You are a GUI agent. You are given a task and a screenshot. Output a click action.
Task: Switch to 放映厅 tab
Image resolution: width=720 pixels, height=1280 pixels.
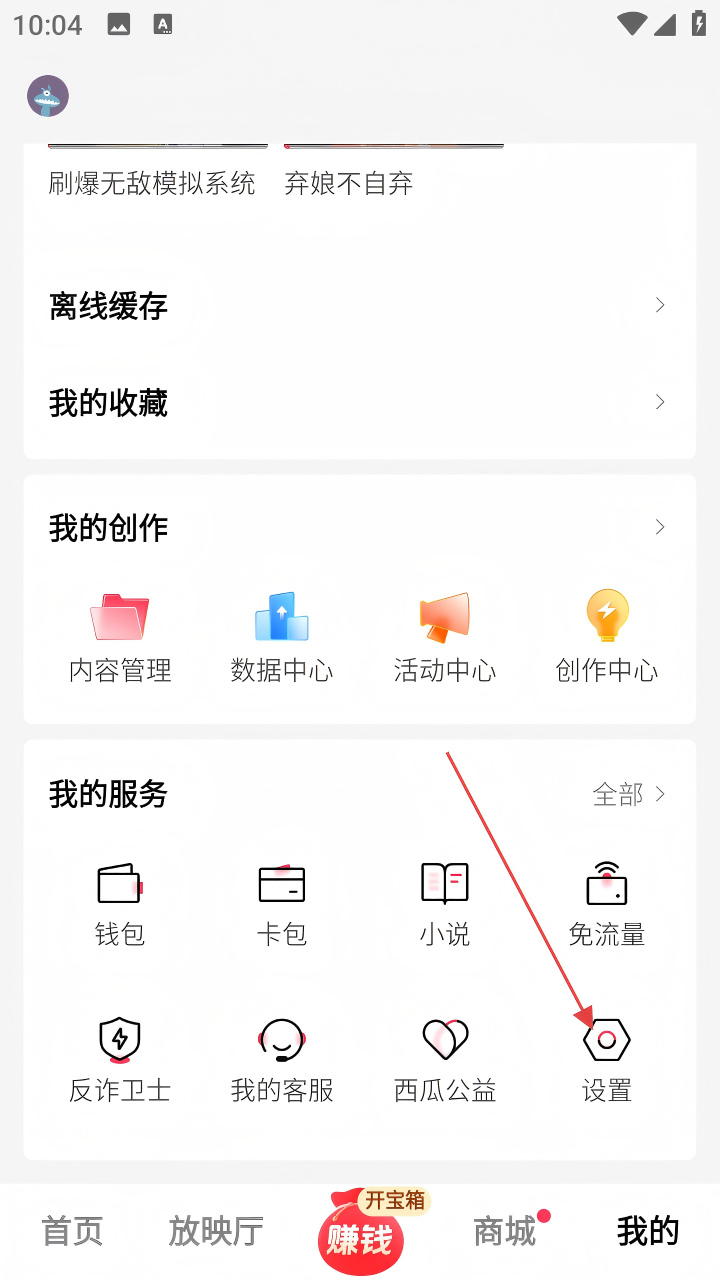tap(216, 1231)
